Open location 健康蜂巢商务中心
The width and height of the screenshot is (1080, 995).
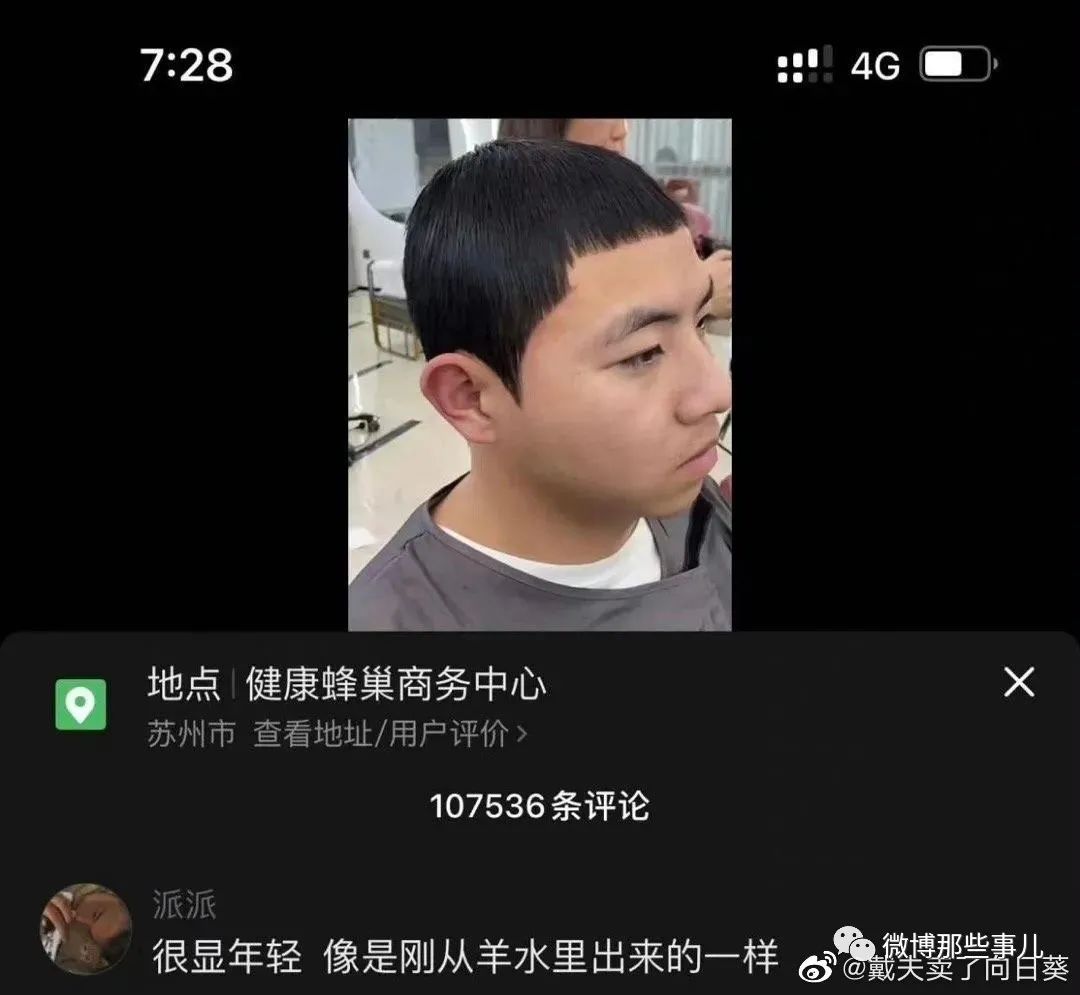pos(395,685)
